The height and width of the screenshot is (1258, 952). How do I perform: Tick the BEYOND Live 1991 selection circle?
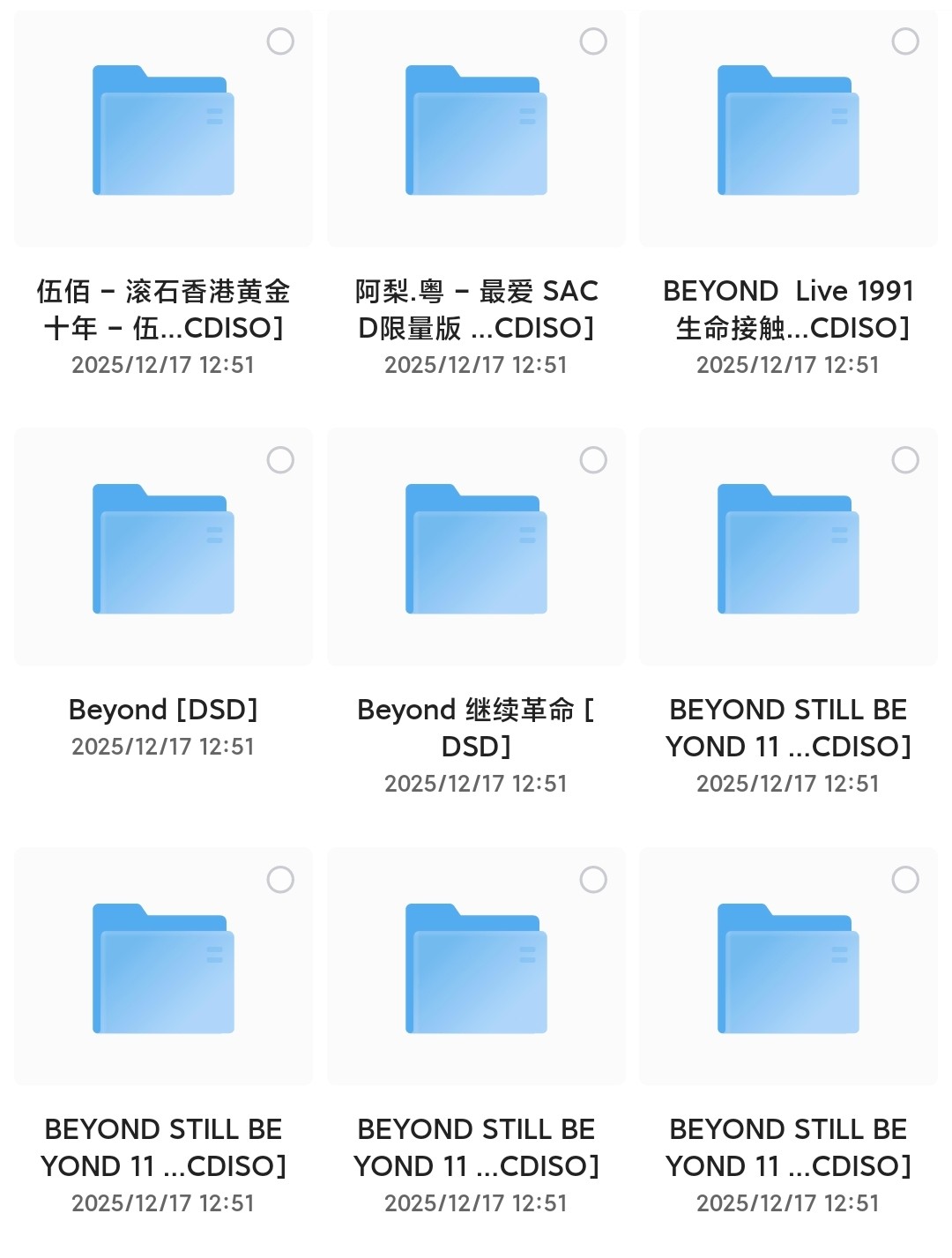pyautogui.click(x=905, y=41)
